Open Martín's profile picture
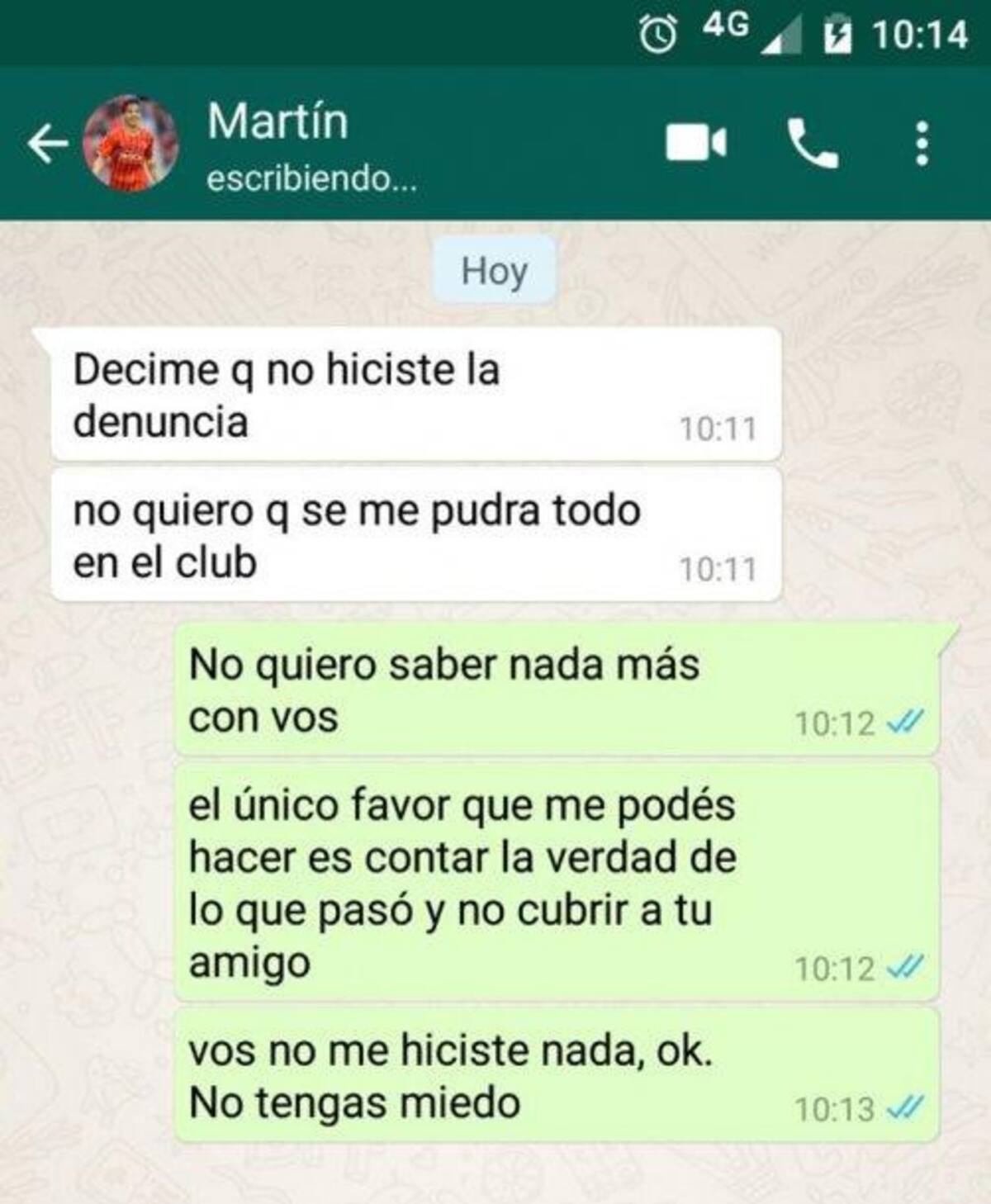Viewport: 991px width, 1204px height. [130, 144]
